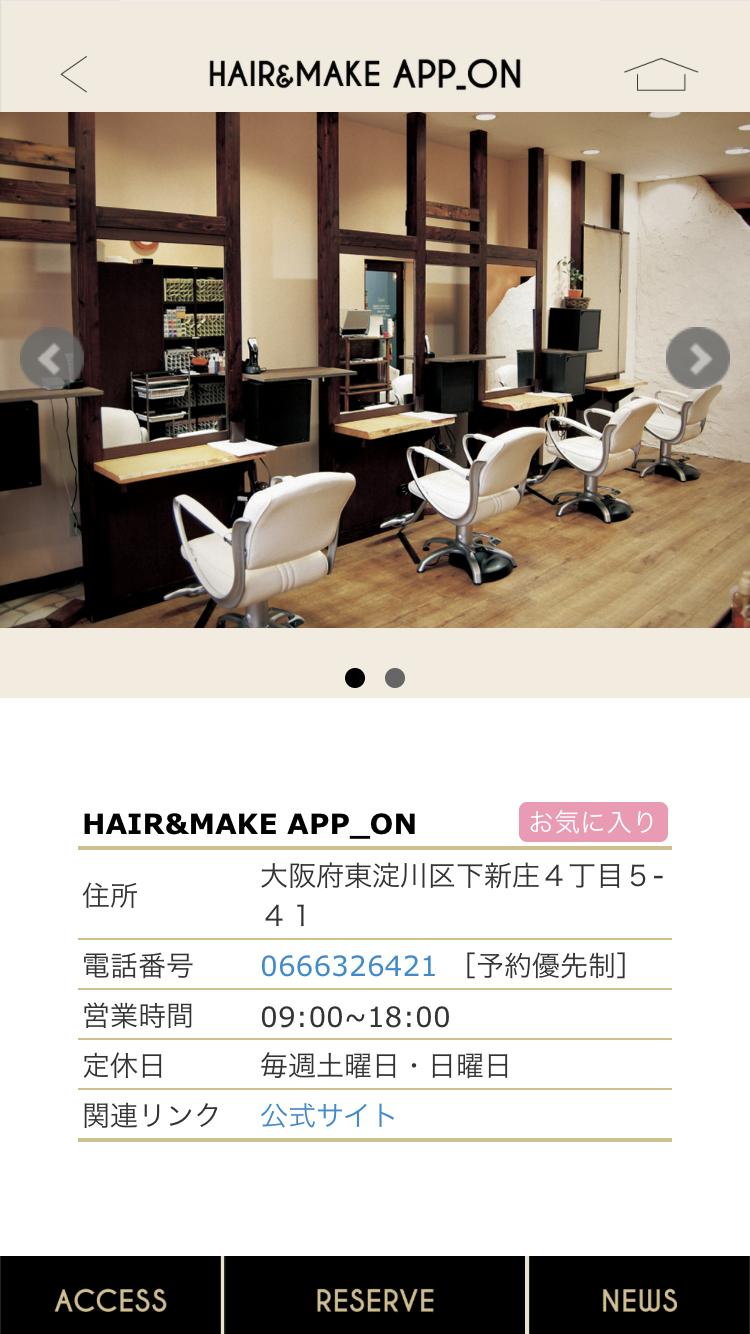This screenshot has width=750, height=1334.
Task: Switch to second image via gray dot
Action: point(395,678)
